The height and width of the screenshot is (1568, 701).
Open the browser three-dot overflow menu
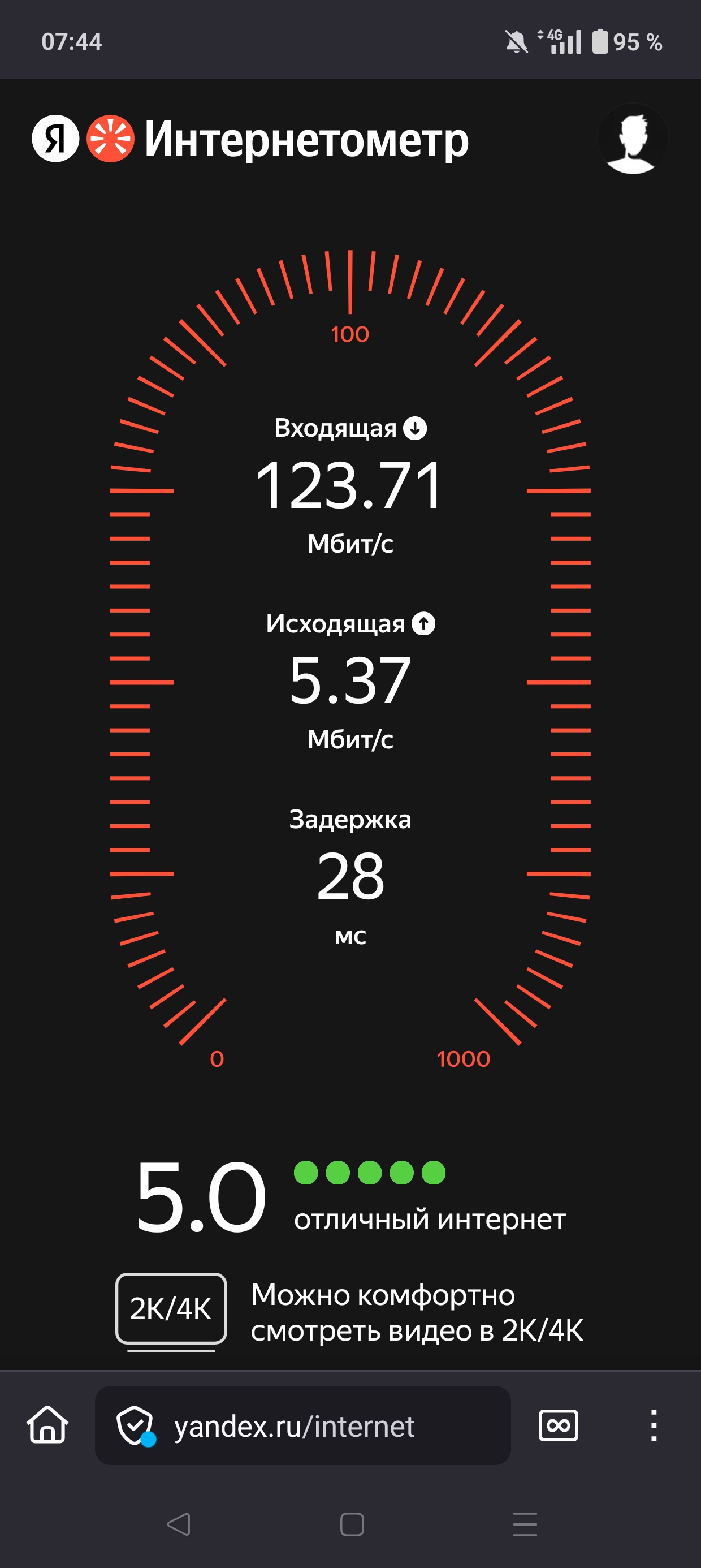[653, 1425]
